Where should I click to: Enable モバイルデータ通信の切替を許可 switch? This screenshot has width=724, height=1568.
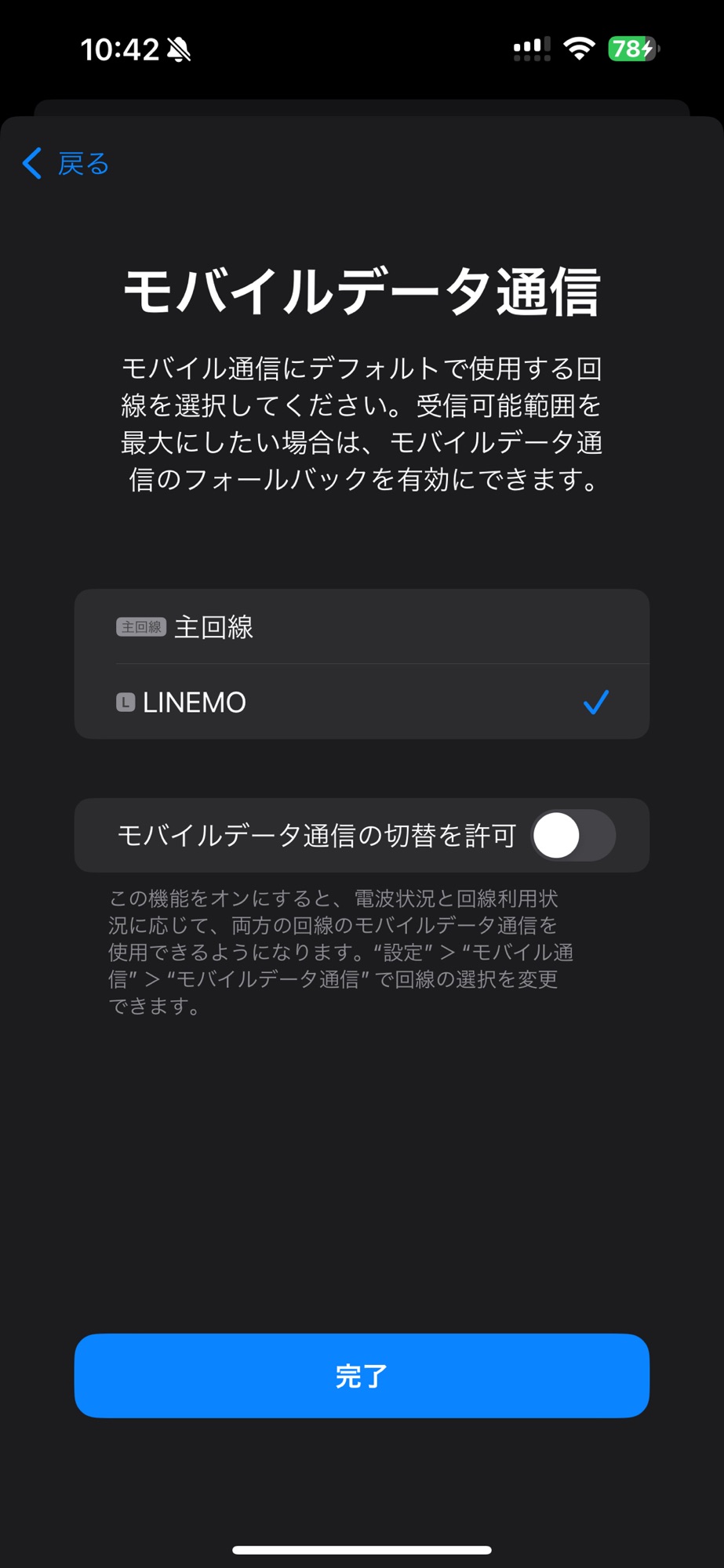click(x=573, y=836)
